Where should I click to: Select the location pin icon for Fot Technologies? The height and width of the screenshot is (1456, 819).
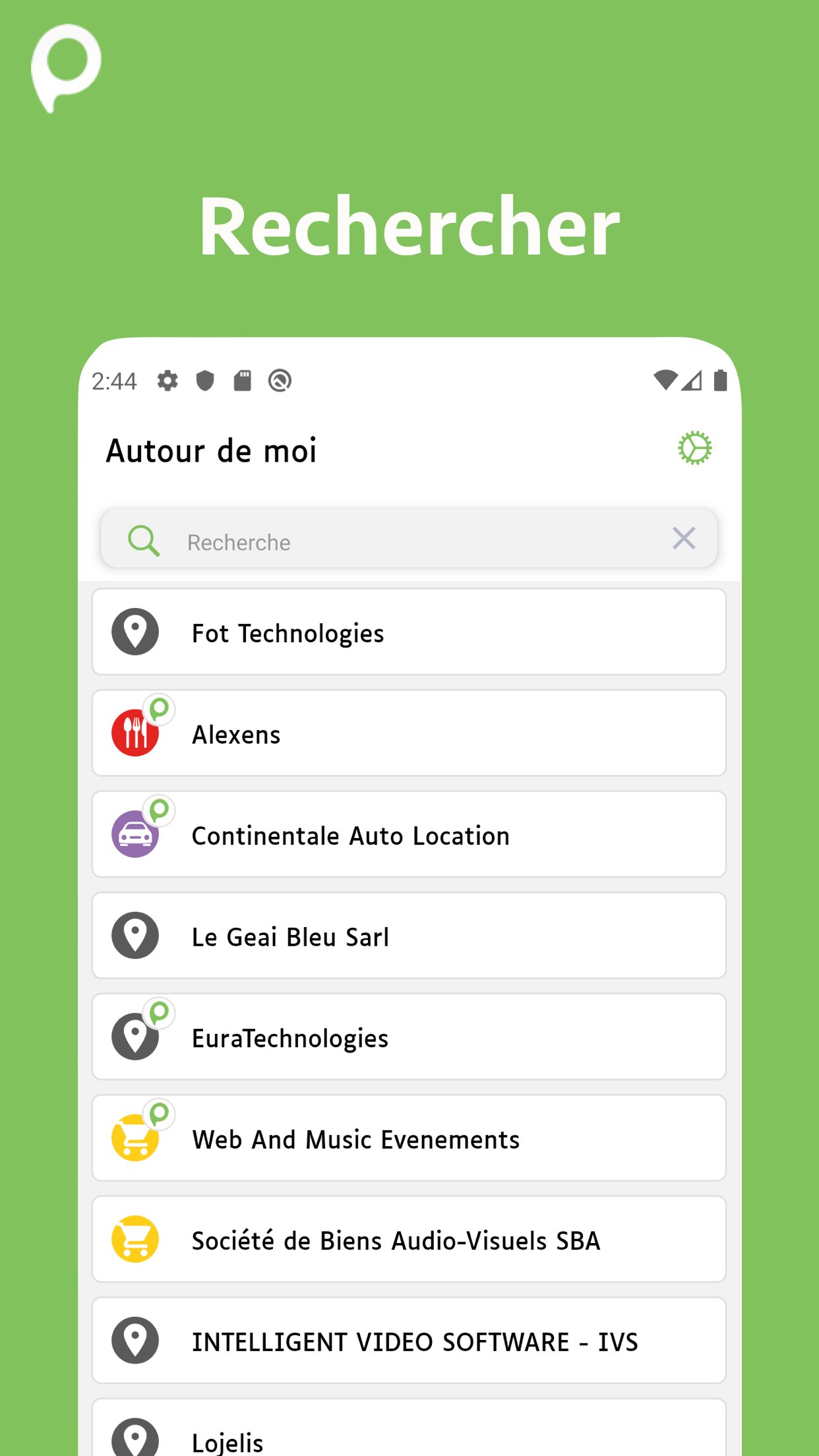(135, 632)
